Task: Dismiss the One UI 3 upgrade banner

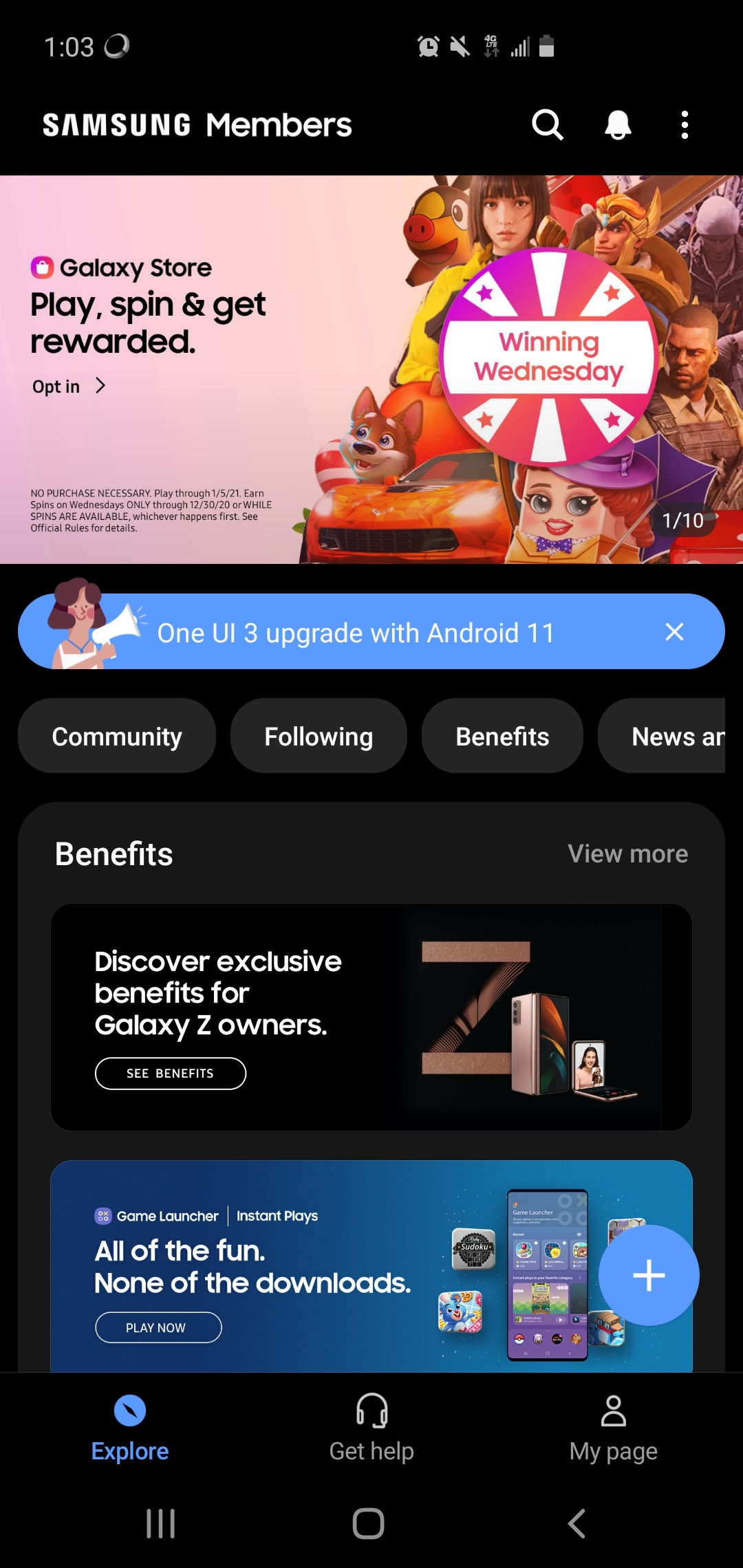Action: [x=674, y=632]
